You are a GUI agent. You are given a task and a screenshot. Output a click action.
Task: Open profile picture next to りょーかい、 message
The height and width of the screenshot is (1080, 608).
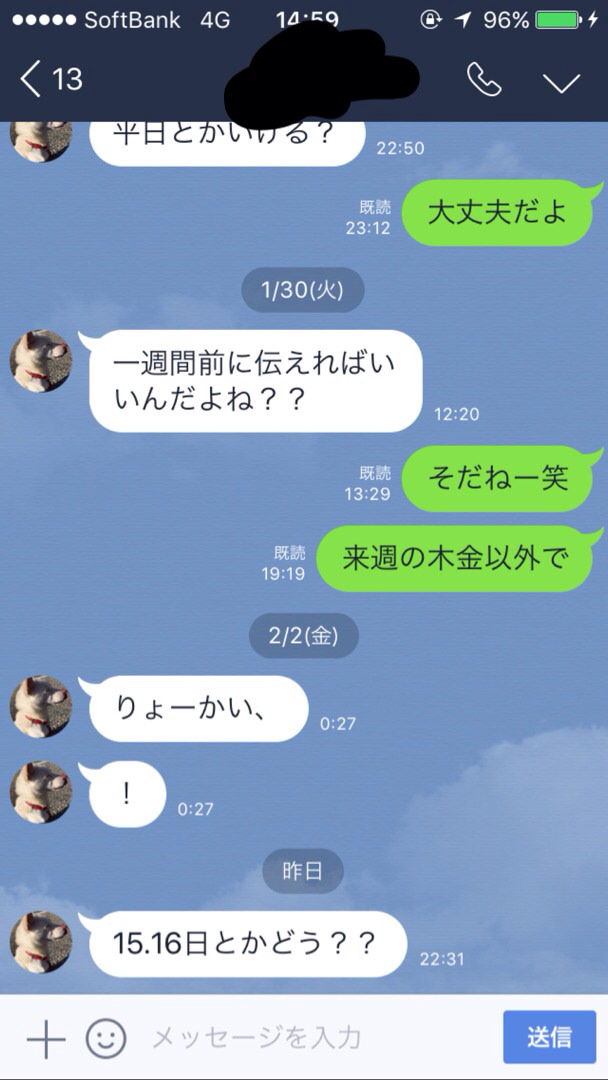[41, 707]
